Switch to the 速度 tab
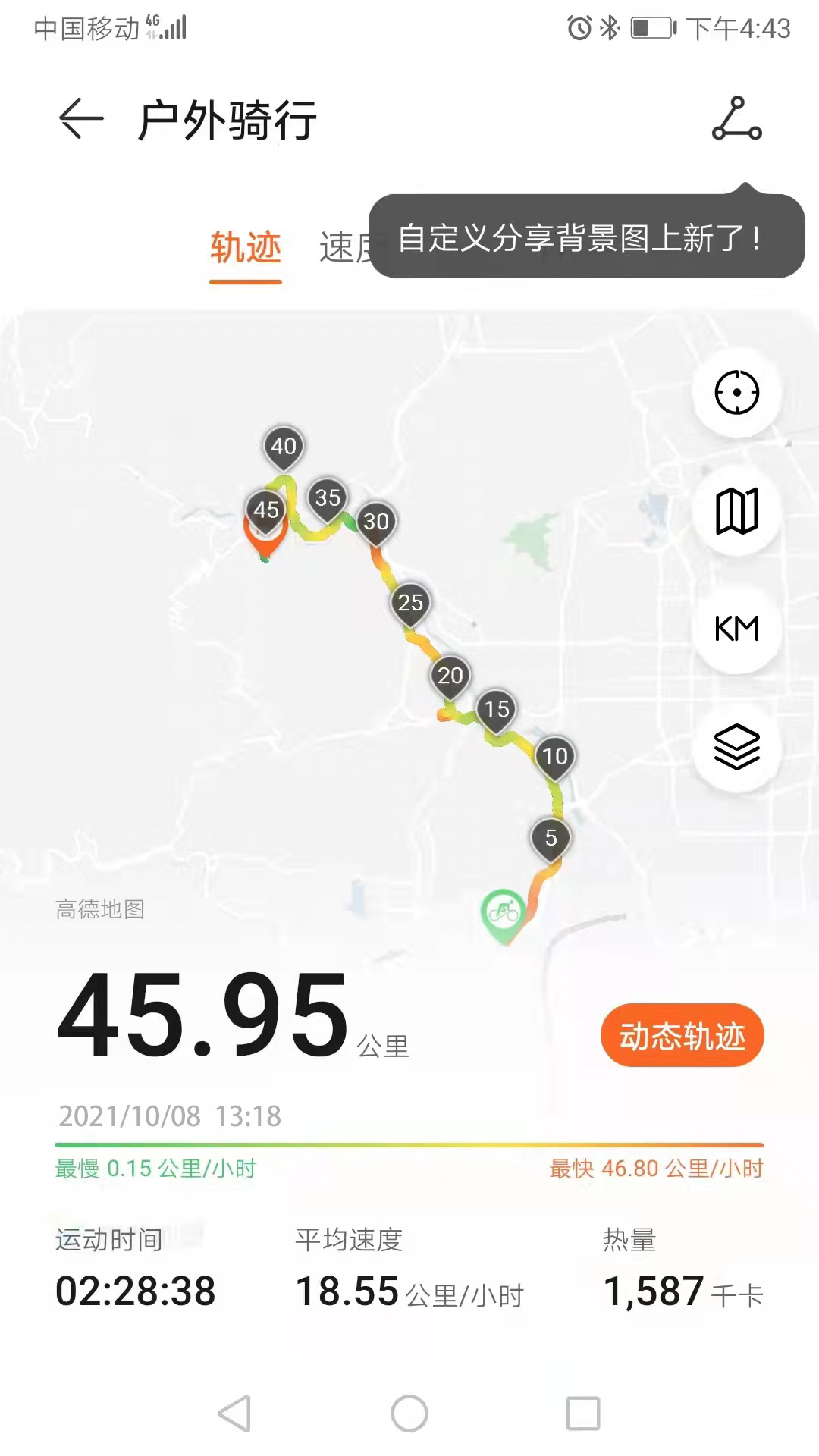Viewport: 819px width, 1456px height. (x=343, y=248)
